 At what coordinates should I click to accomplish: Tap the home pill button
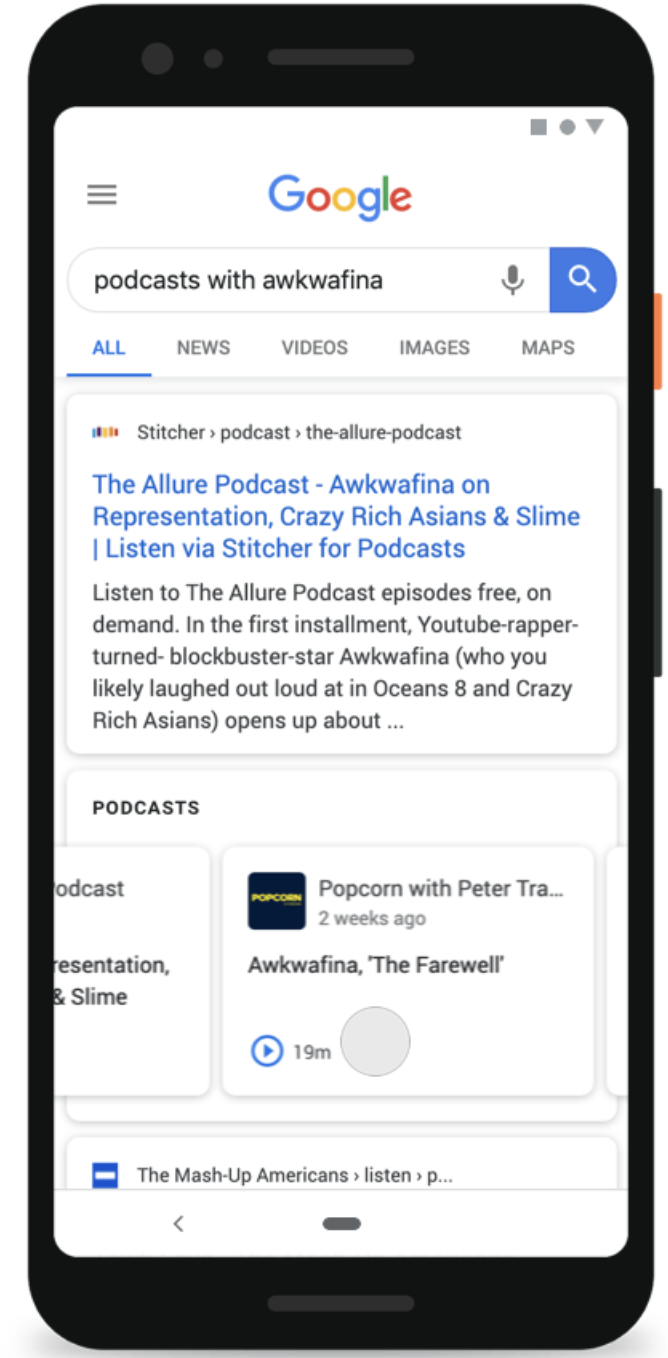pyautogui.click(x=341, y=1223)
